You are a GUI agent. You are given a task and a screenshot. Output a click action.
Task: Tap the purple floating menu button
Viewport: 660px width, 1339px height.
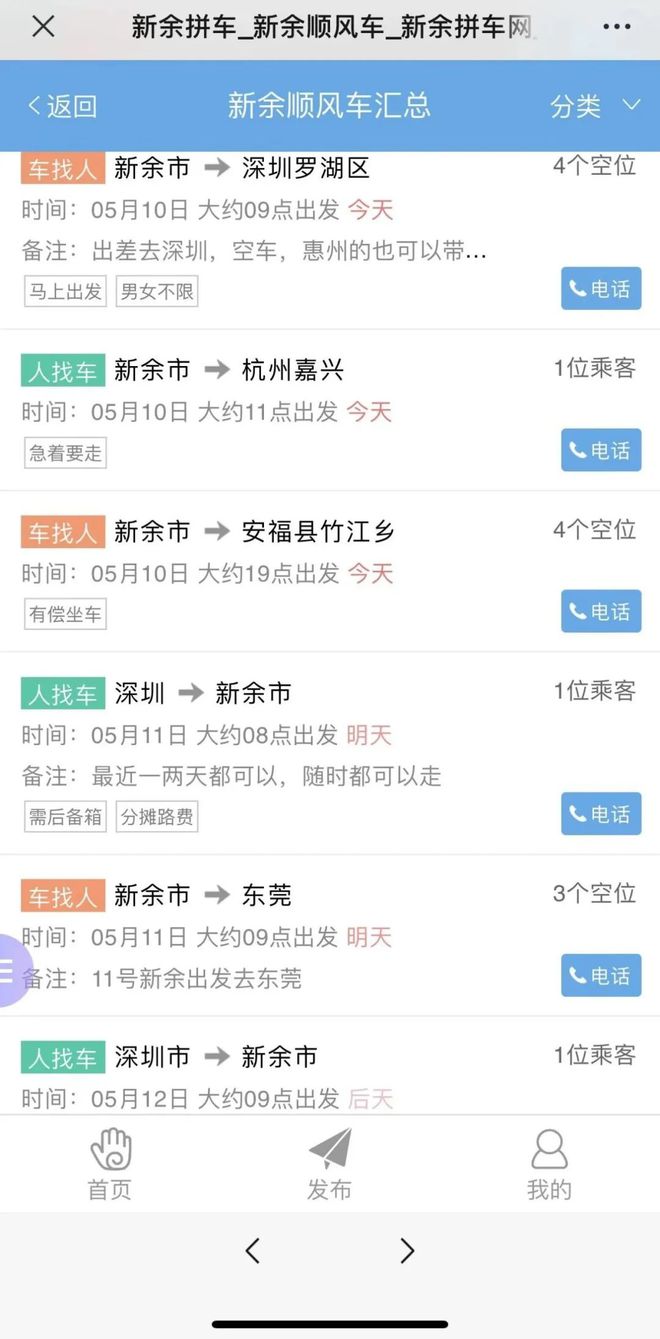(x=12, y=970)
